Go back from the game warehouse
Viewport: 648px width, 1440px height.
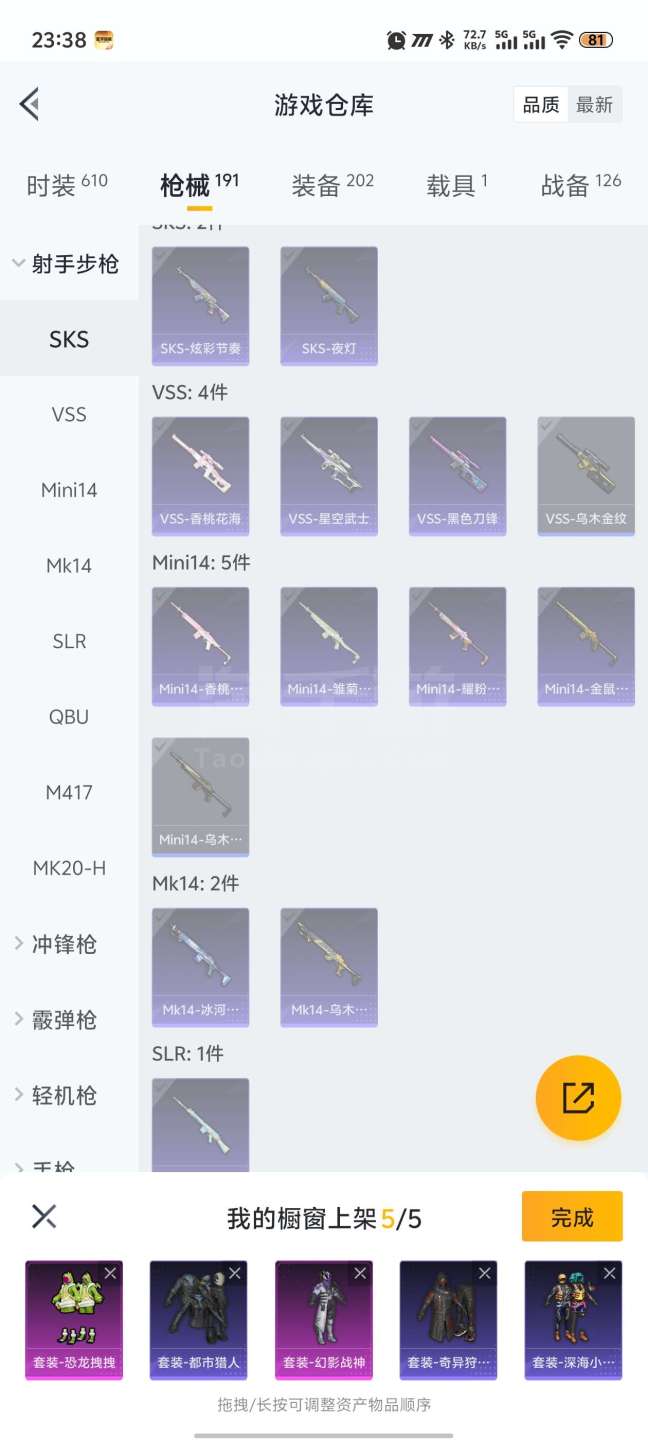[30, 104]
